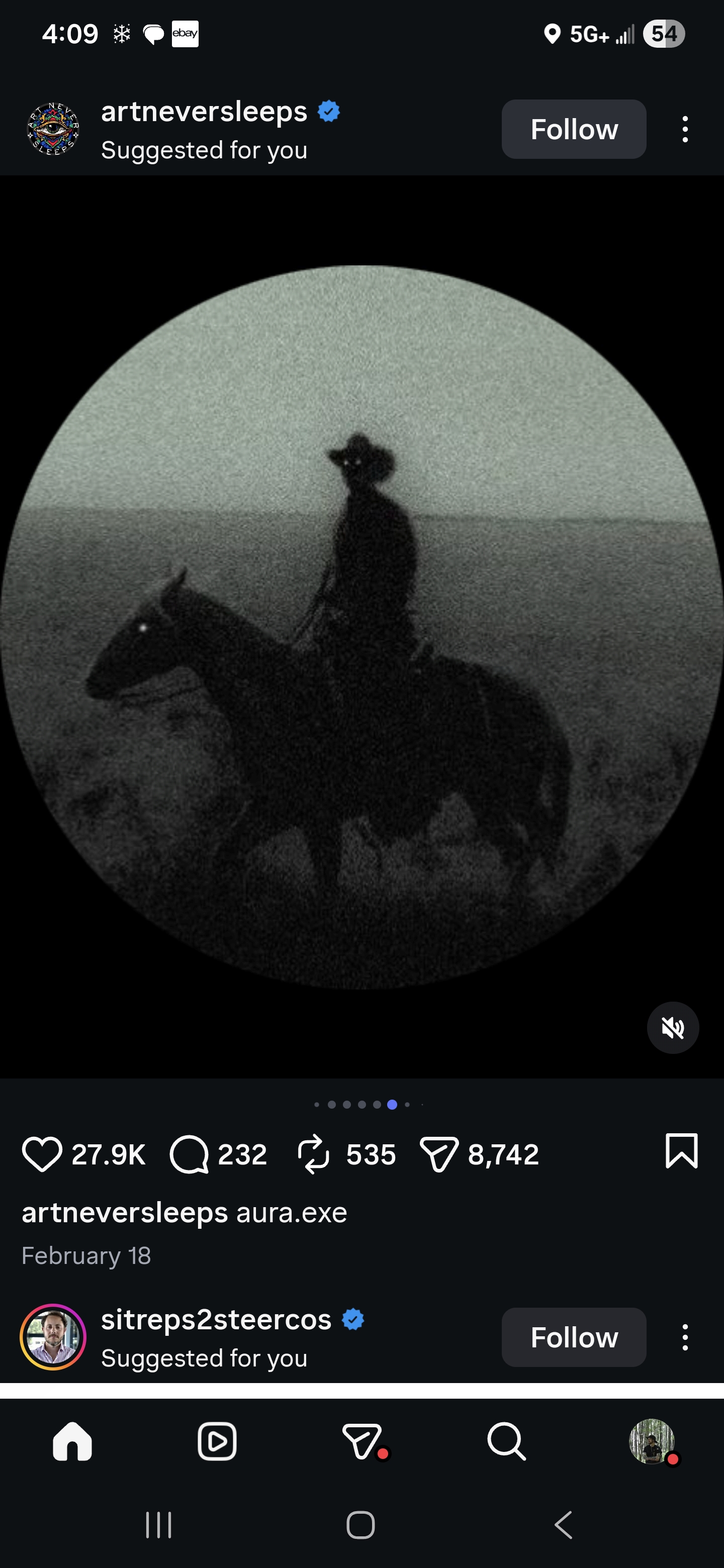
Task: Open Instagram search from the bottom bar
Action: (505, 1441)
